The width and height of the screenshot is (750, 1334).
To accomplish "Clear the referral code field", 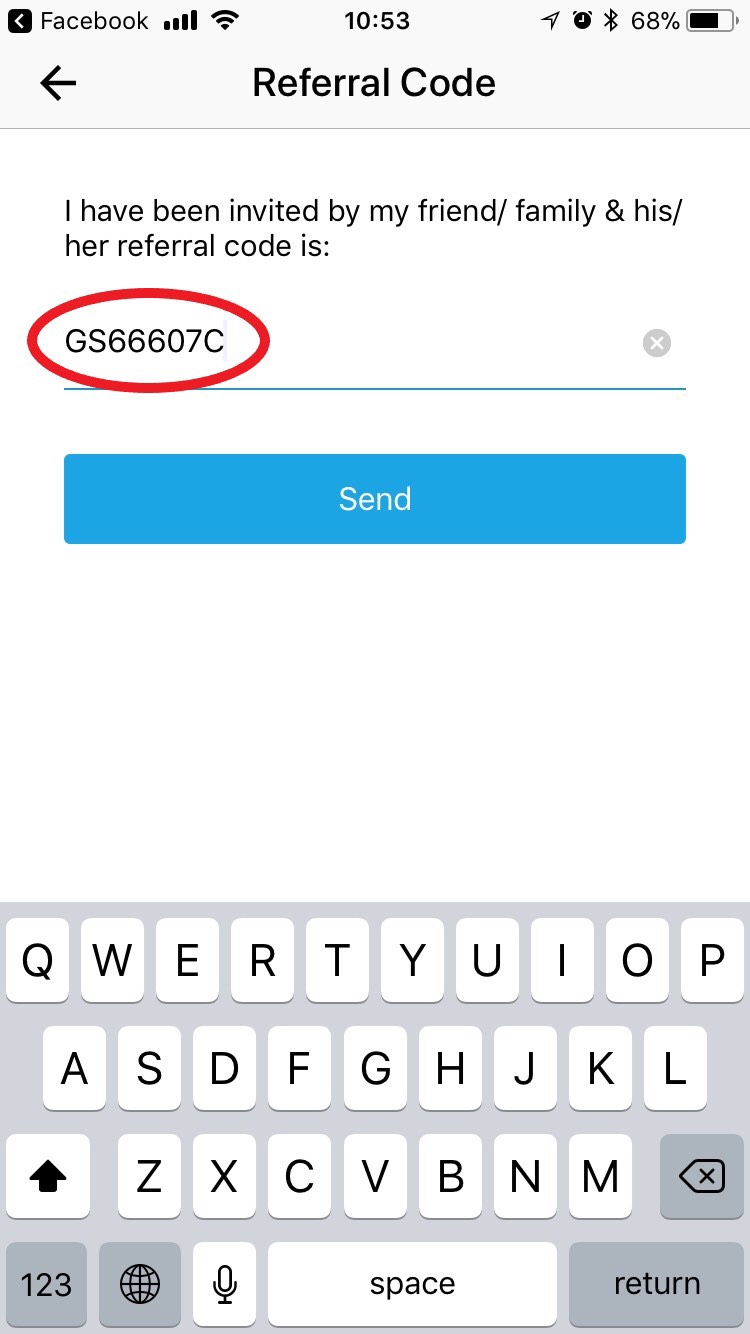I will pyautogui.click(x=656, y=344).
